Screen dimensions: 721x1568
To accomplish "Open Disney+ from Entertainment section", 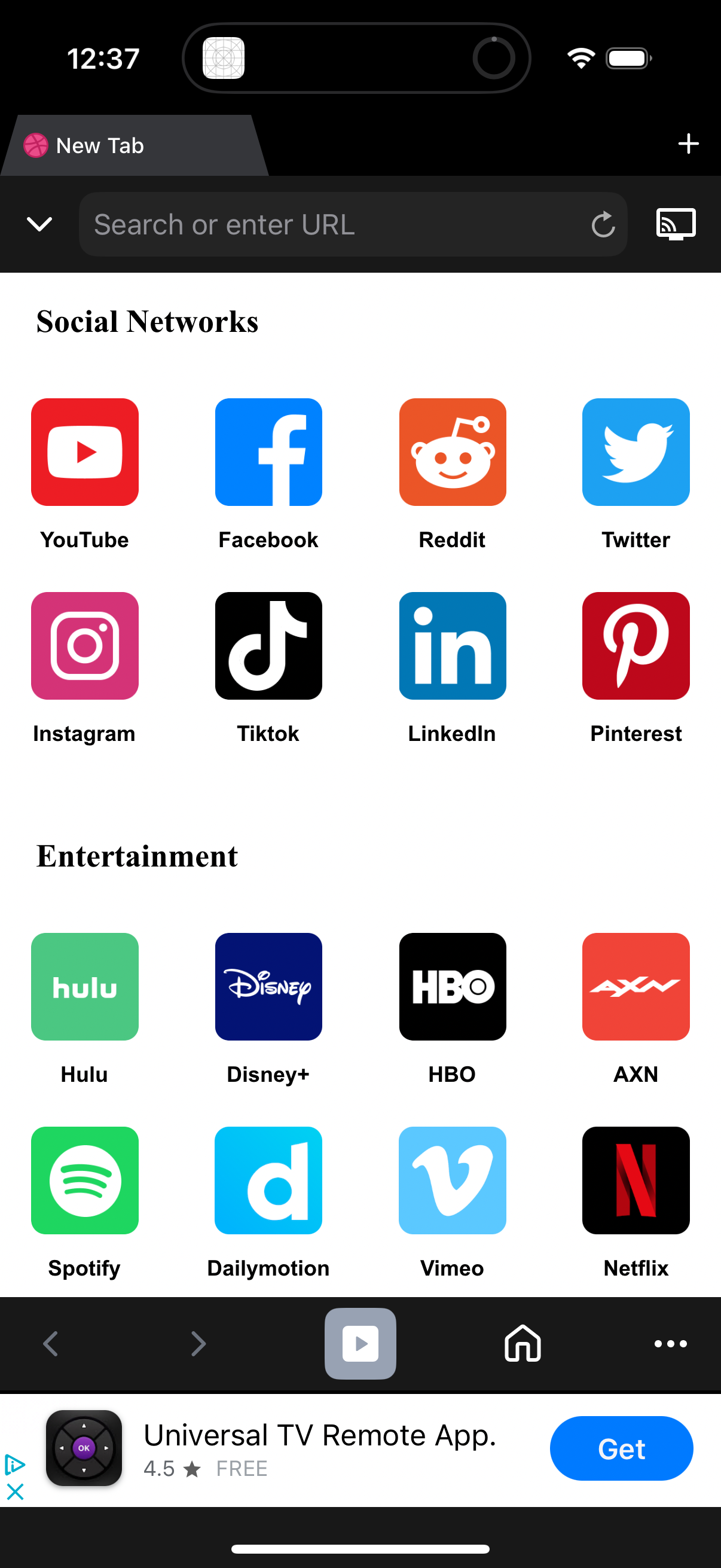I will pyautogui.click(x=268, y=986).
